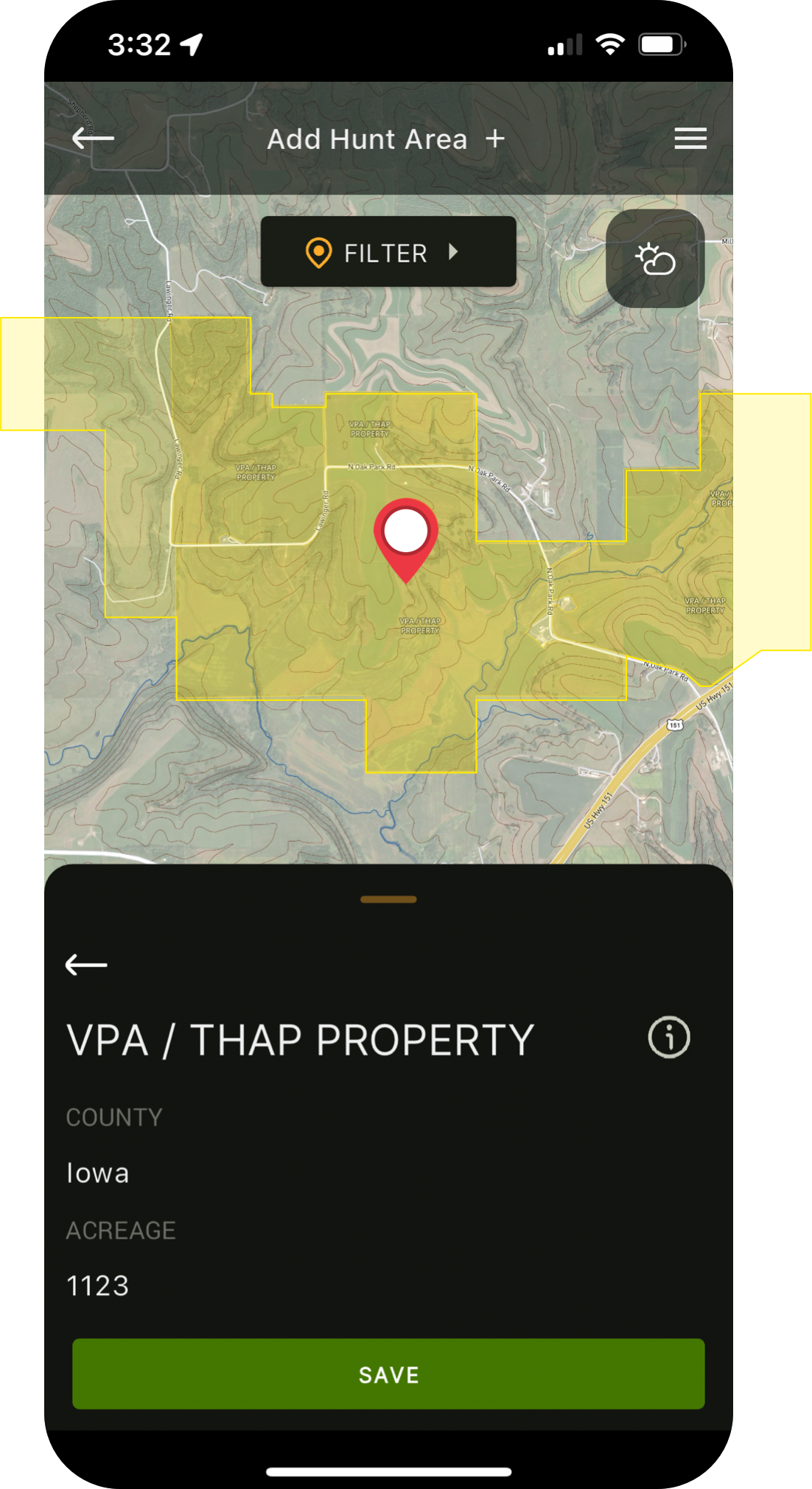Go back from the property details panel

tap(86, 964)
